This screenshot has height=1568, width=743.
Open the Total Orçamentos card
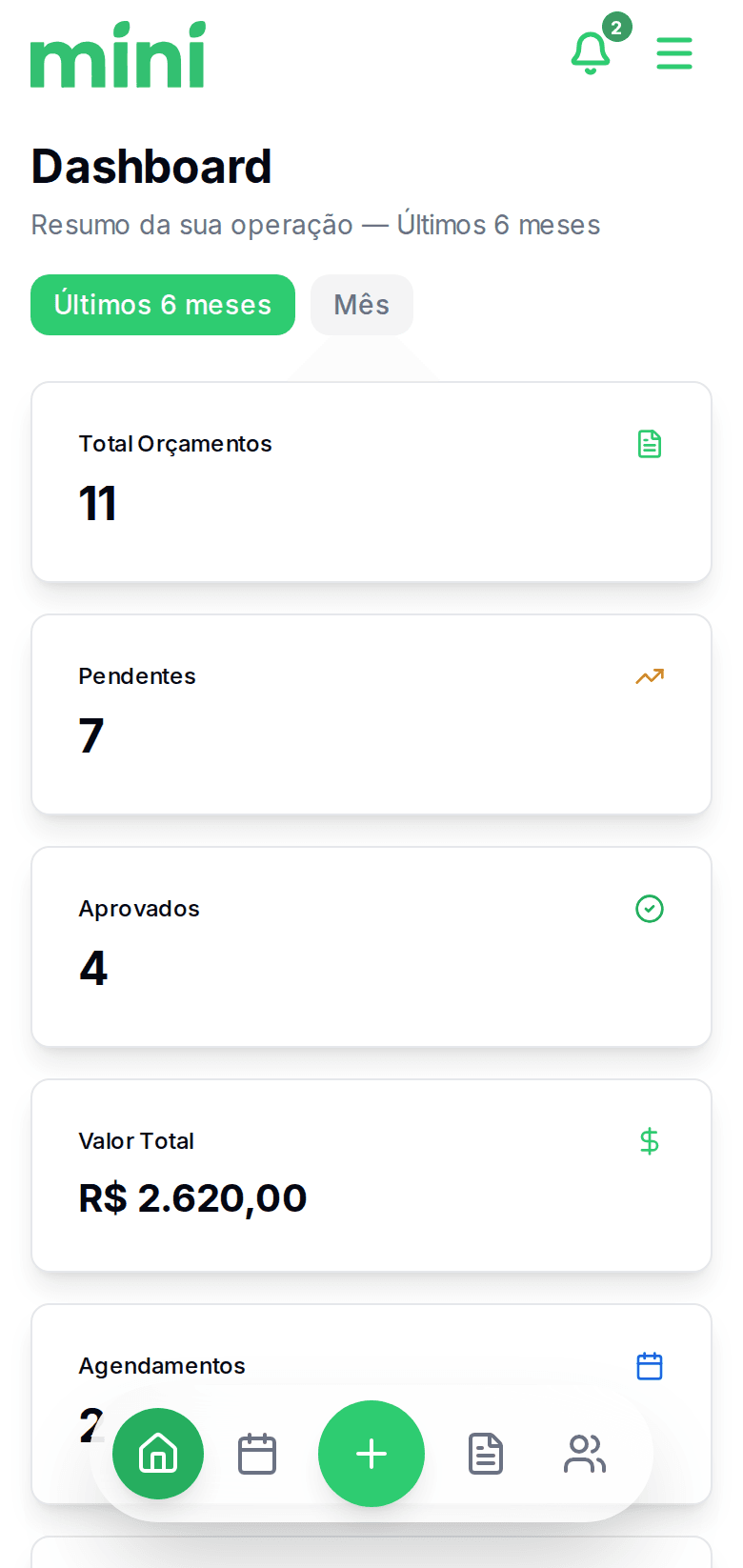point(371,482)
